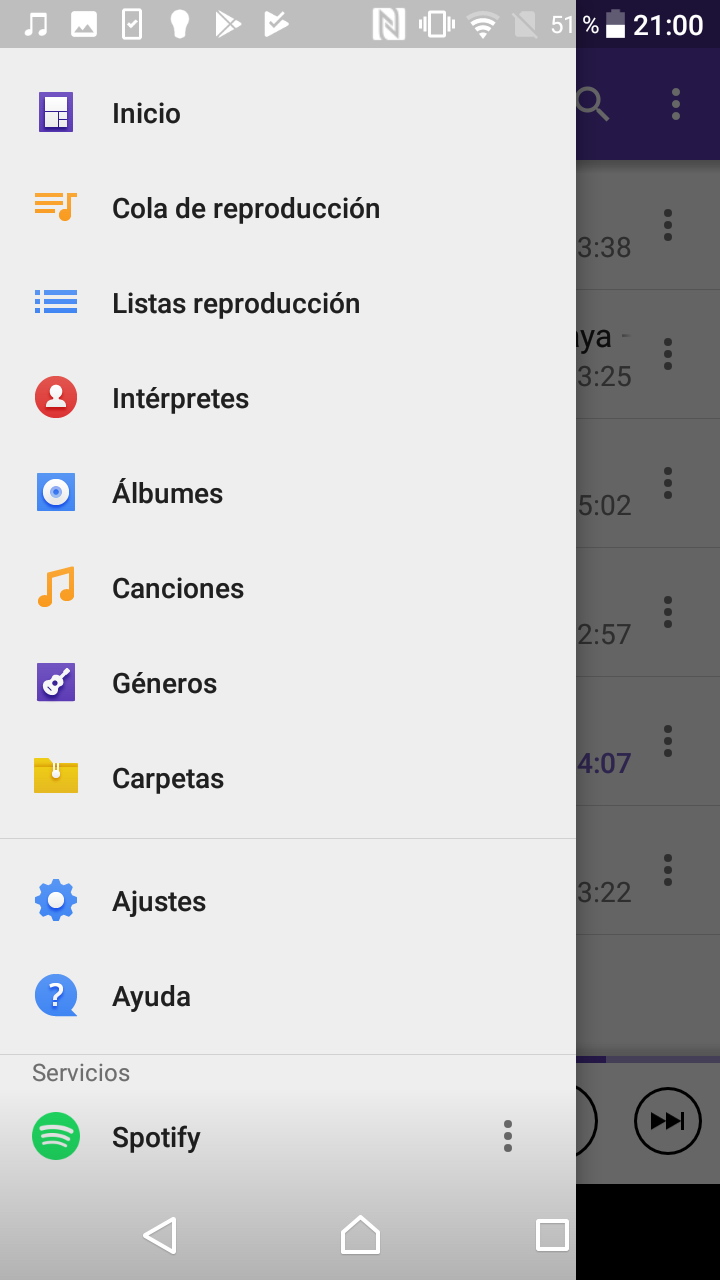Browse music by Géneros
720x1280 pixels.
pos(164,683)
